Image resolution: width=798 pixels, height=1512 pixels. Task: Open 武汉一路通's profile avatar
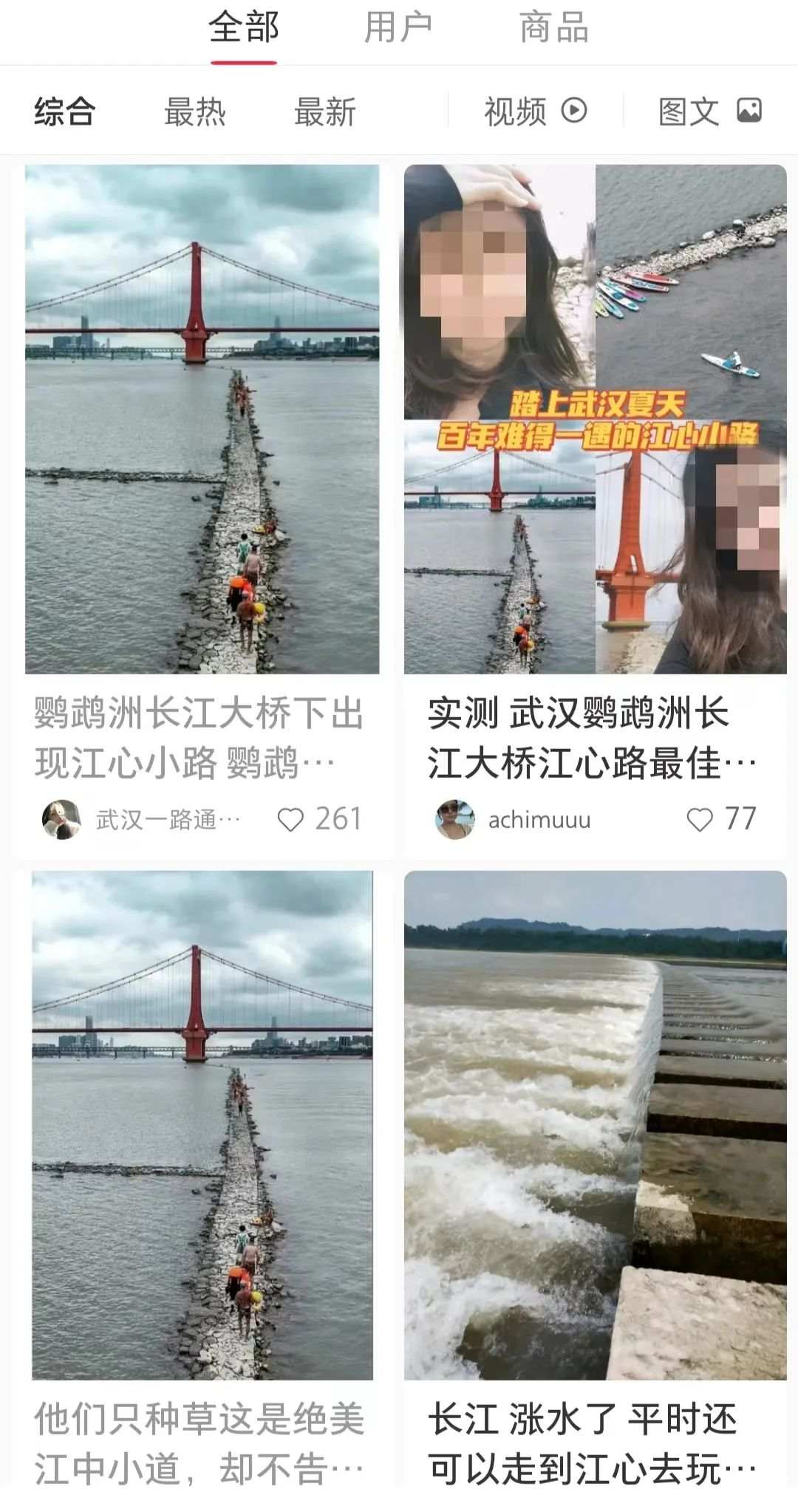[x=61, y=819]
